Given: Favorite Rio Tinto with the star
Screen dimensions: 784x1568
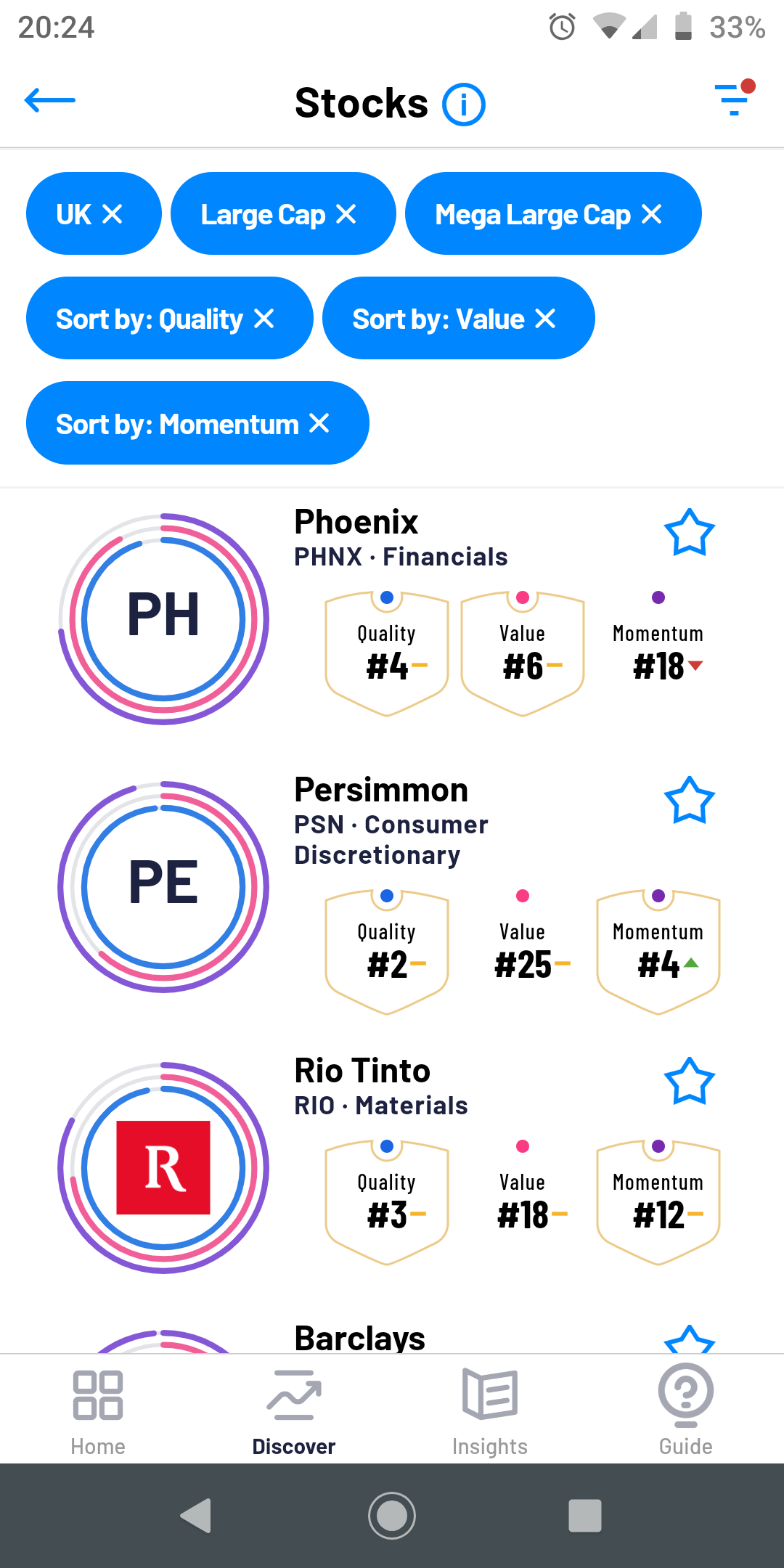Looking at the screenshot, I should point(689,1082).
